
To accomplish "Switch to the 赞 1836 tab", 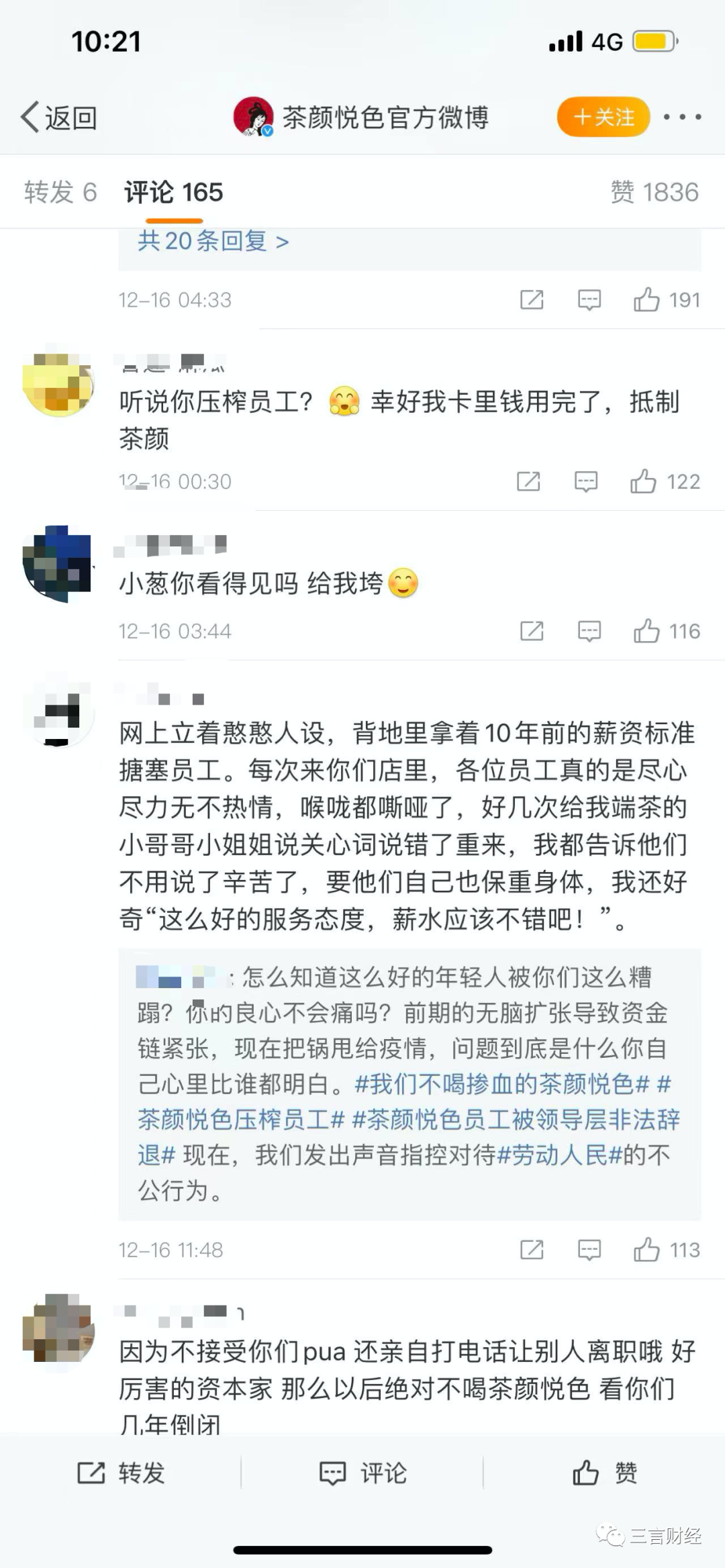I will [x=654, y=193].
